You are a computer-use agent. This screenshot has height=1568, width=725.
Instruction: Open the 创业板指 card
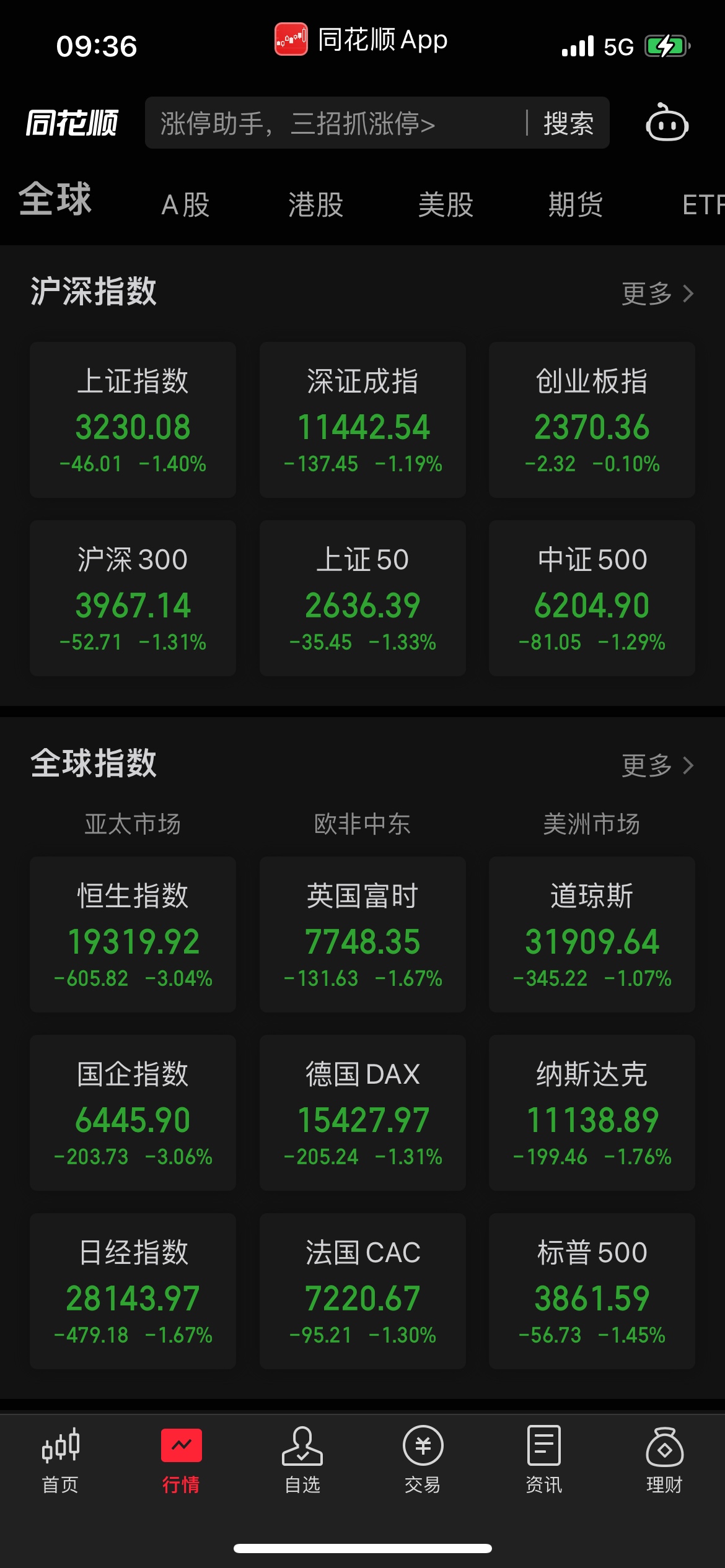(592, 420)
